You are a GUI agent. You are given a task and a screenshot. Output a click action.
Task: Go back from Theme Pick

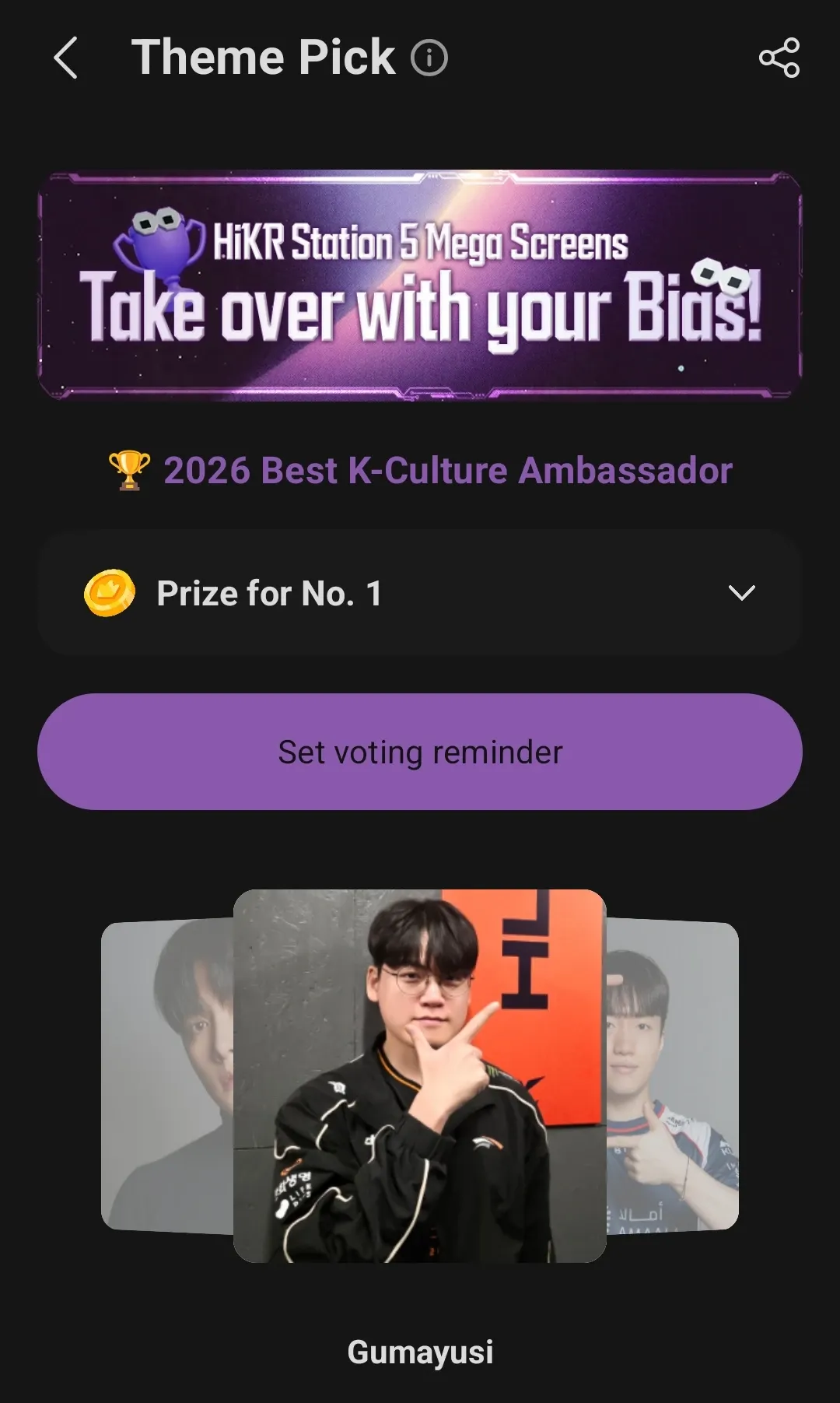point(66,58)
